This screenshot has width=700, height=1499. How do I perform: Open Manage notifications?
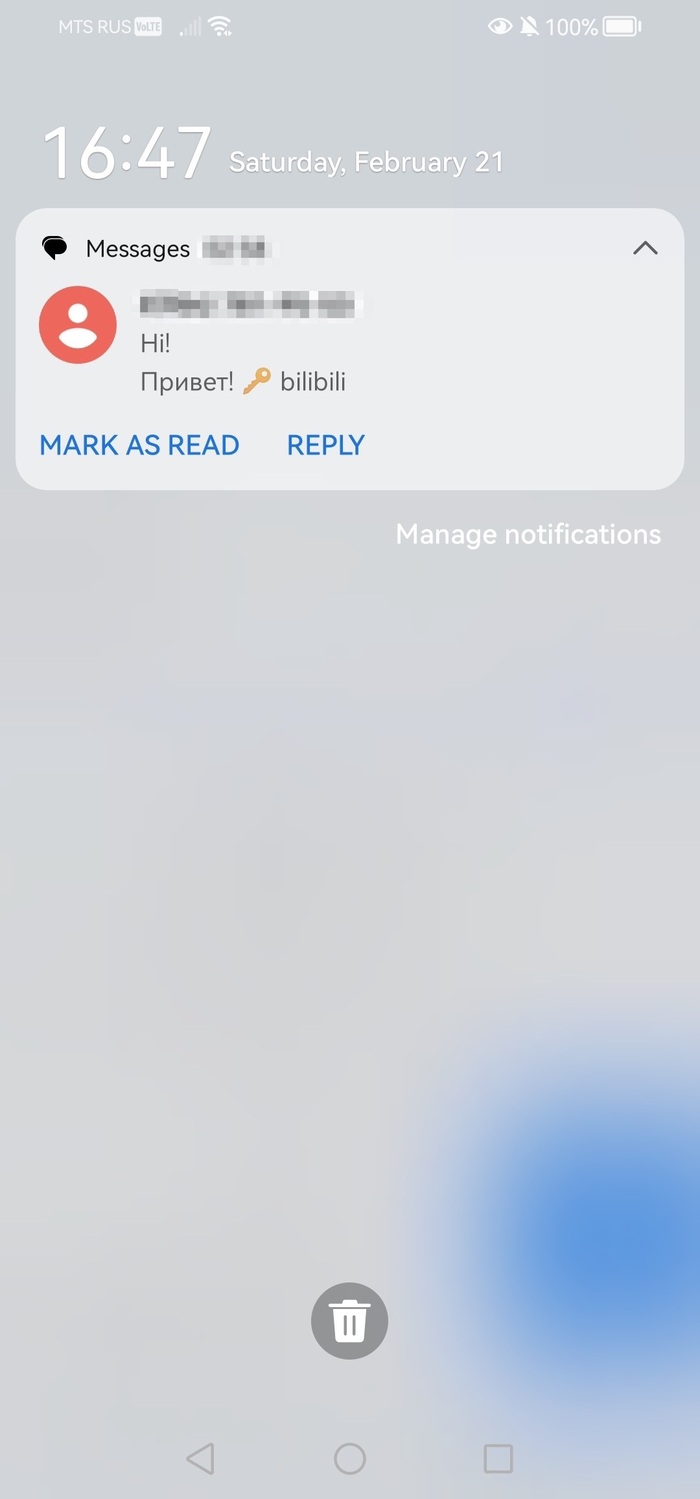(528, 534)
